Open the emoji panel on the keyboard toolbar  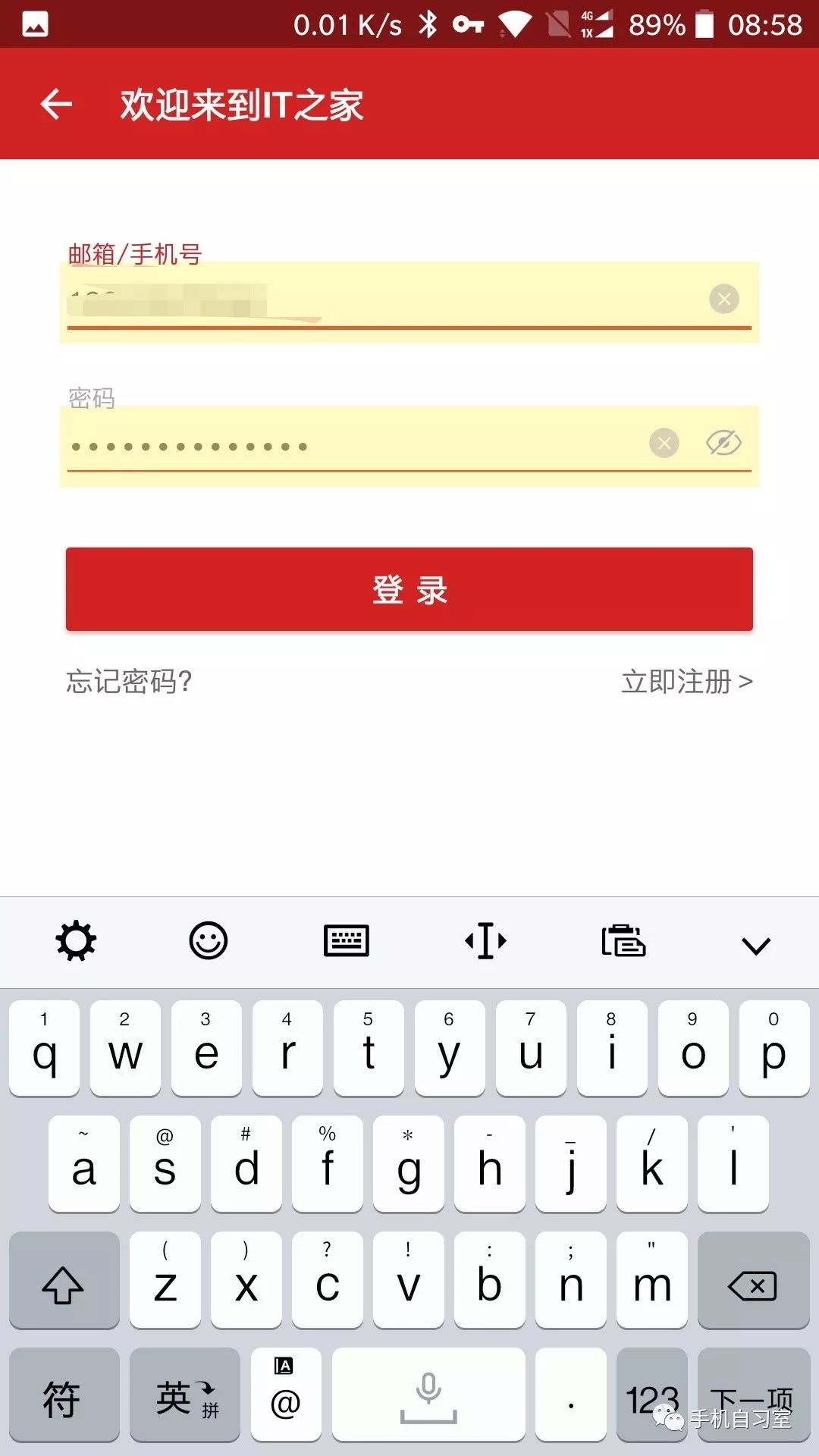point(209,942)
